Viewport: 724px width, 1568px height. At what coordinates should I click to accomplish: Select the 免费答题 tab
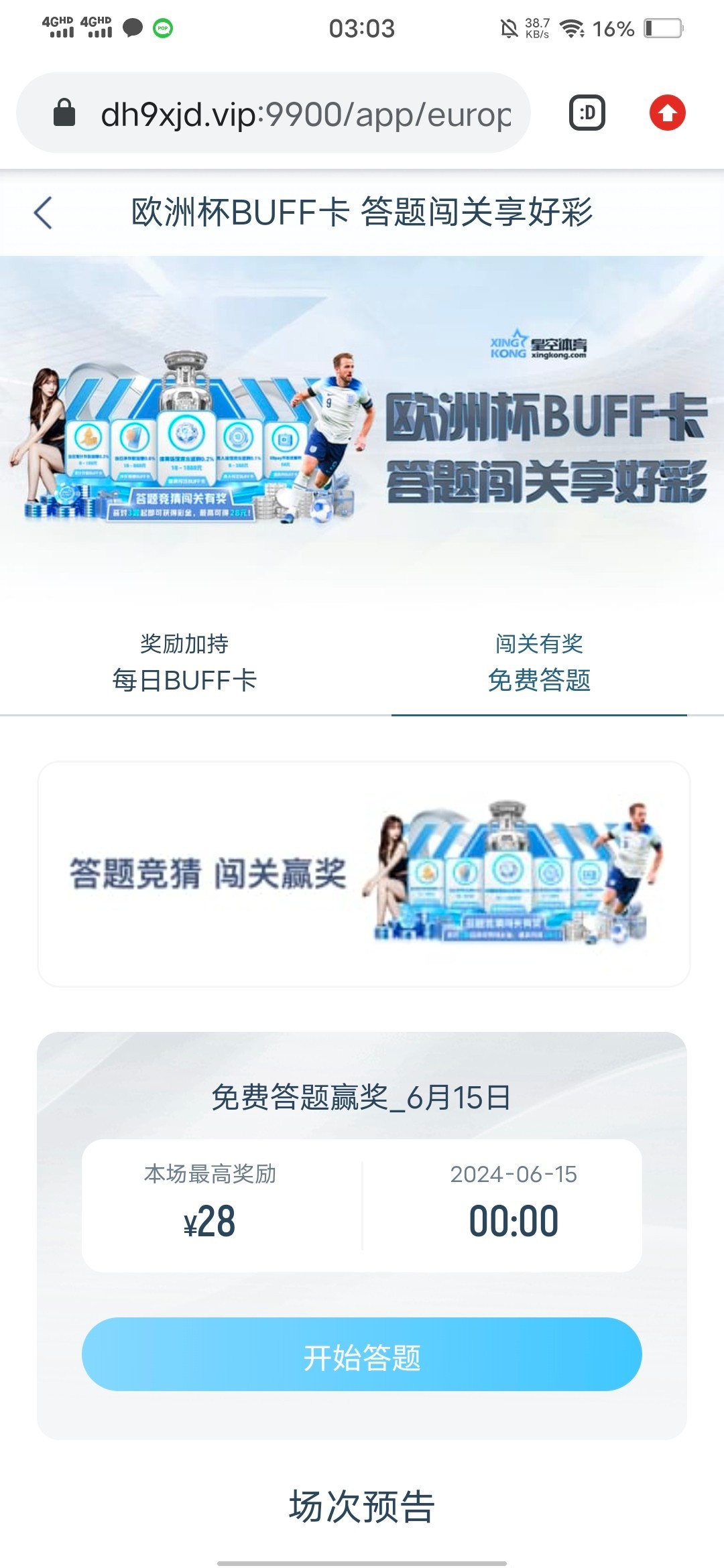point(539,663)
